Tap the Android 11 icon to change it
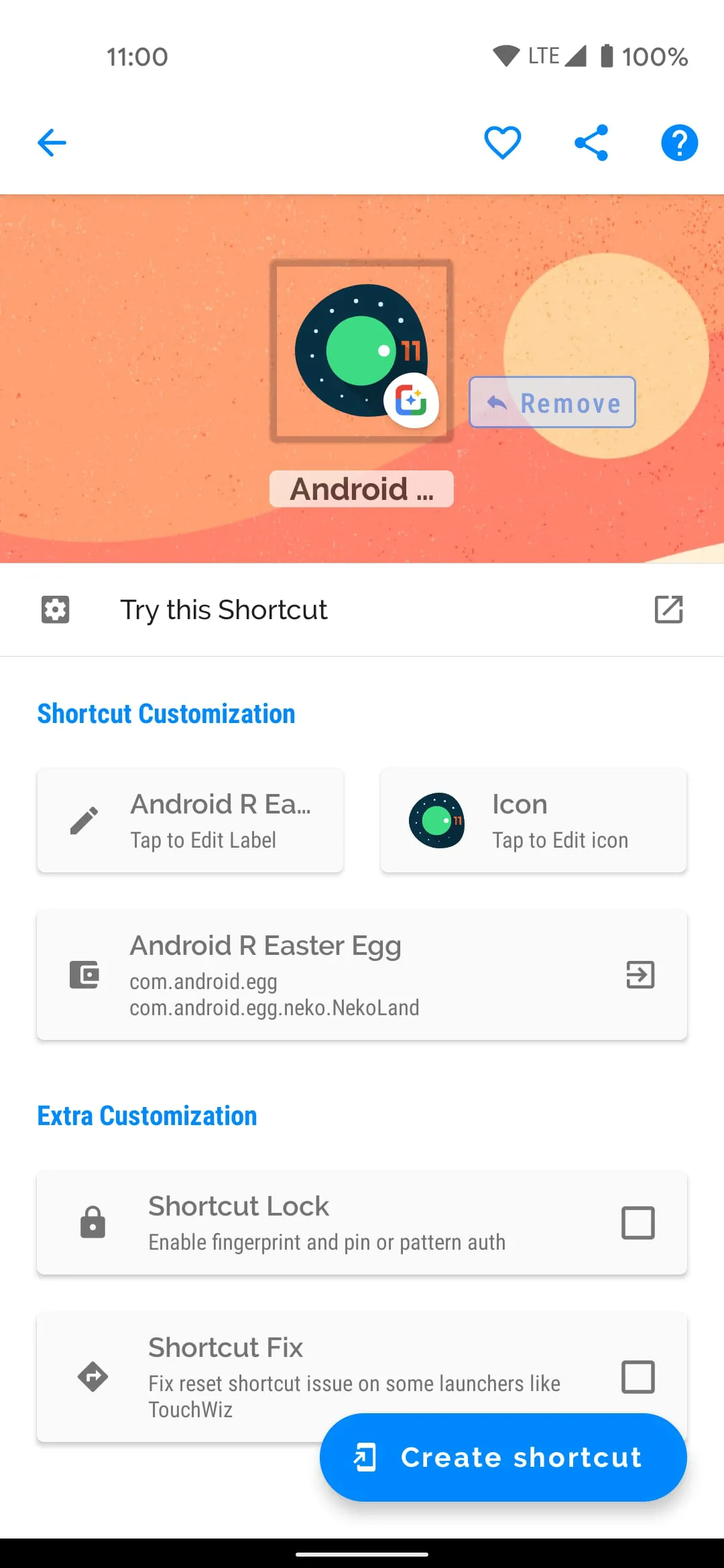 (x=437, y=820)
